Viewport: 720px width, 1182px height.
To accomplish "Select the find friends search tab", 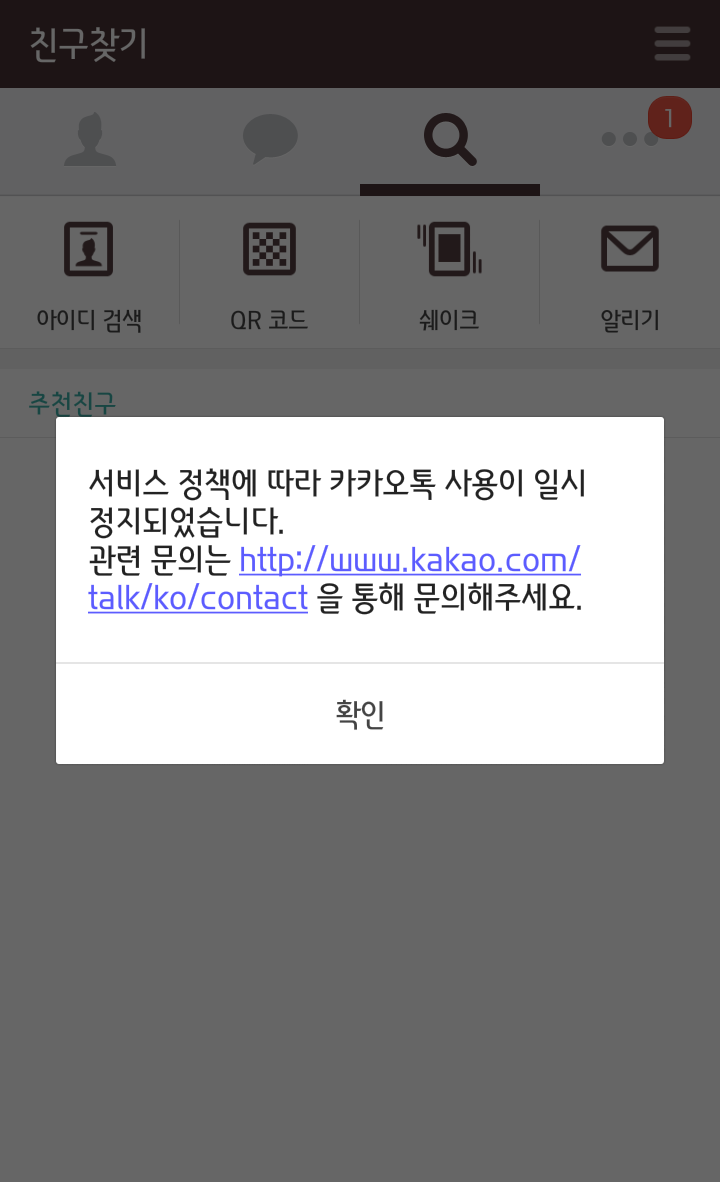I will point(450,140).
